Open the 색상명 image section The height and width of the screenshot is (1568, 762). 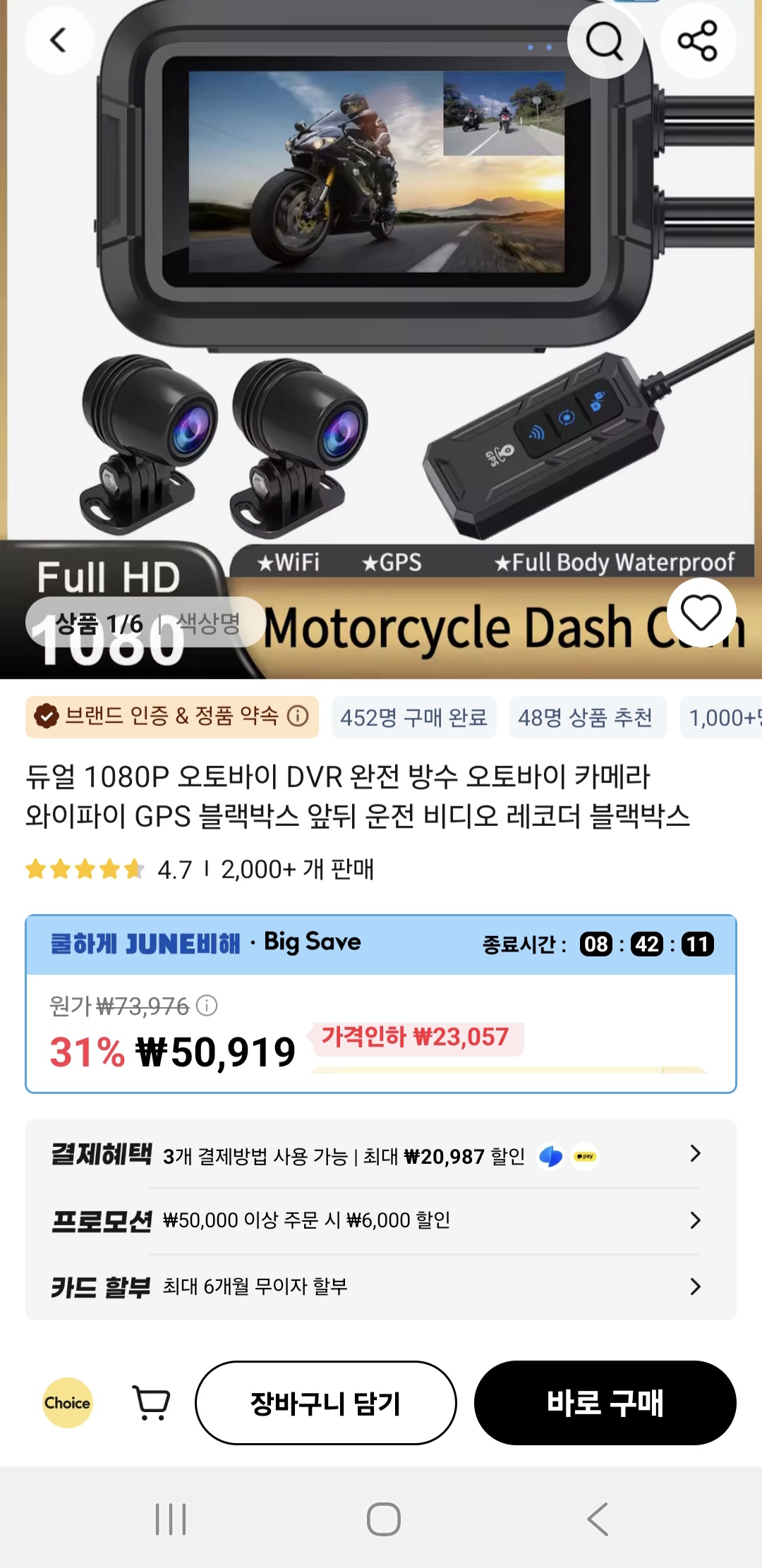click(209, 623)
